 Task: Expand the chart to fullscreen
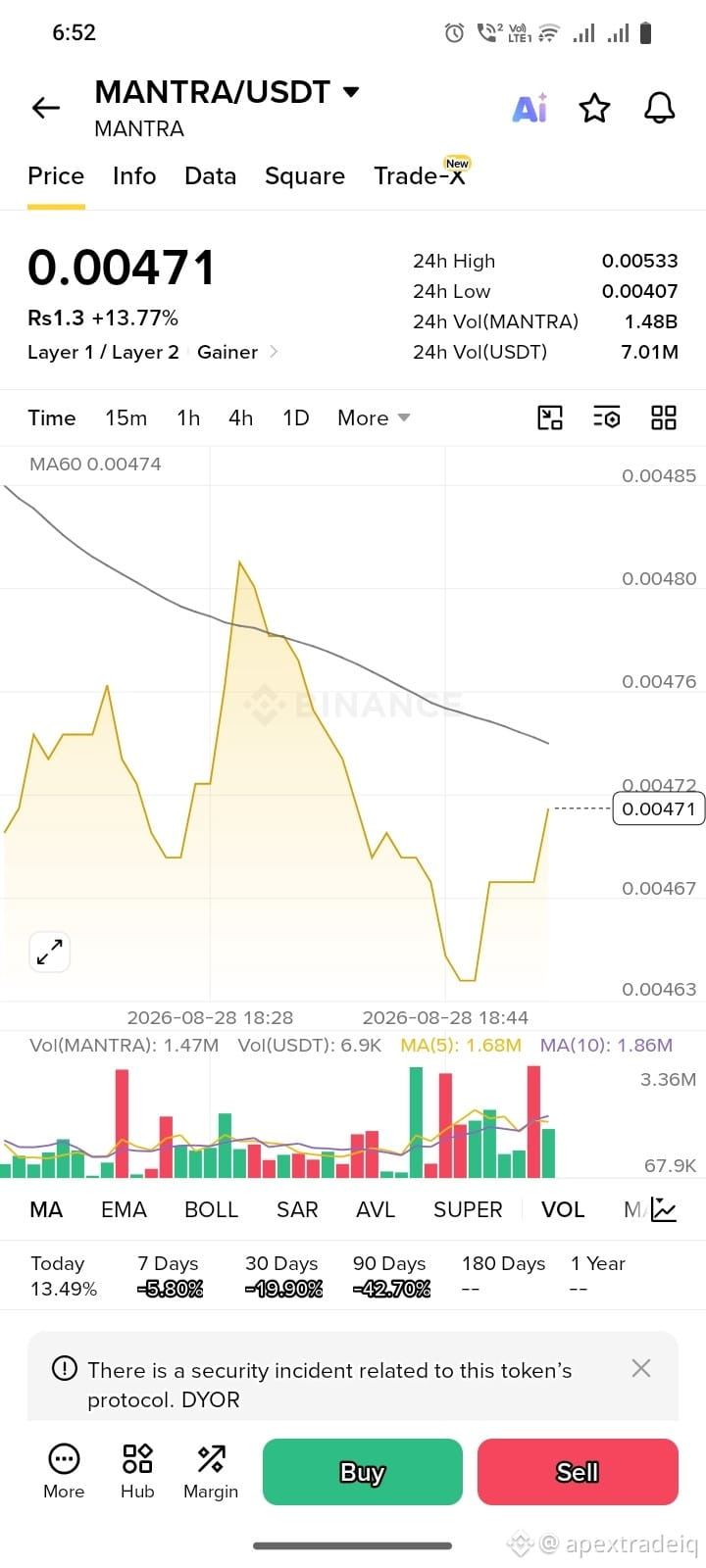(50, 952)
